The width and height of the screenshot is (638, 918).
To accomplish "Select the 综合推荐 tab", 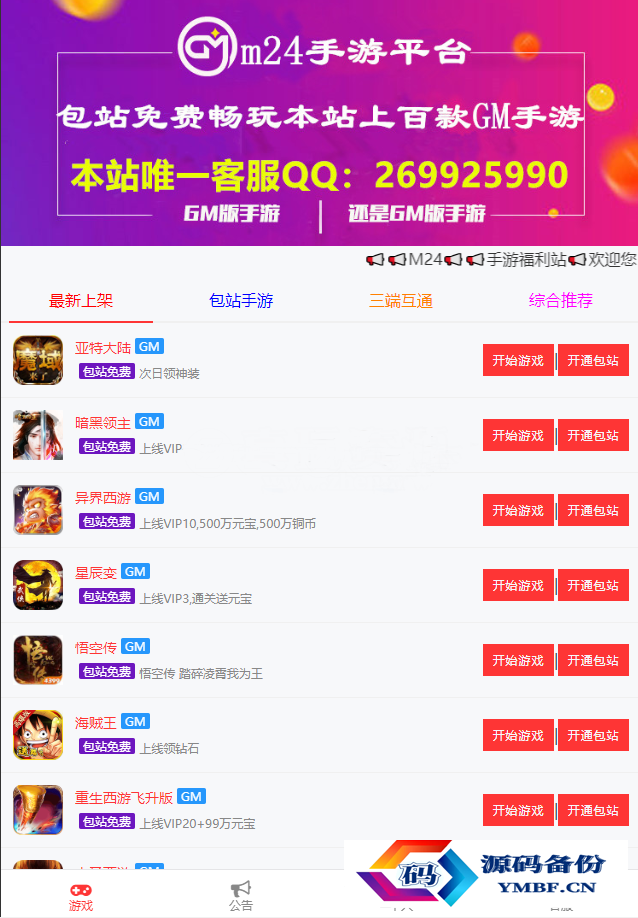I will 561,300.
